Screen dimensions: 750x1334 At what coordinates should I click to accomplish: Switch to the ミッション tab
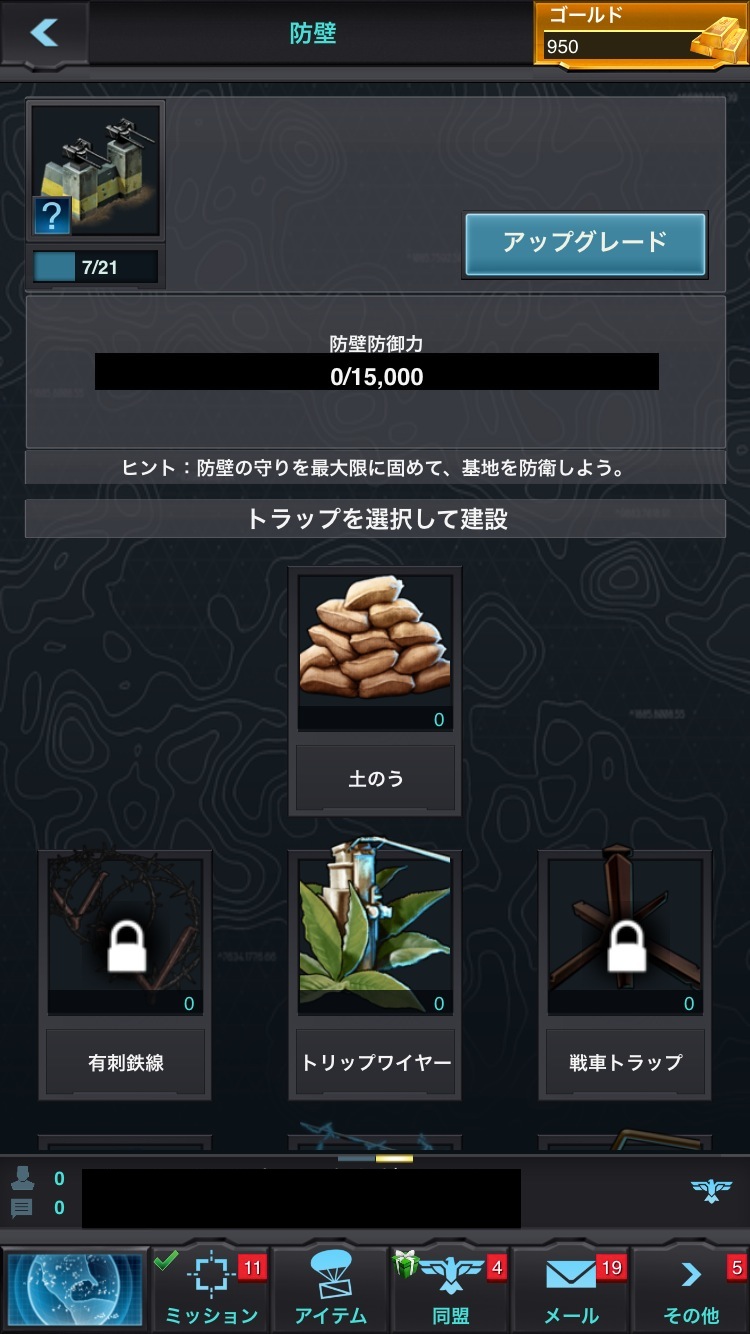coord(211,1290)
